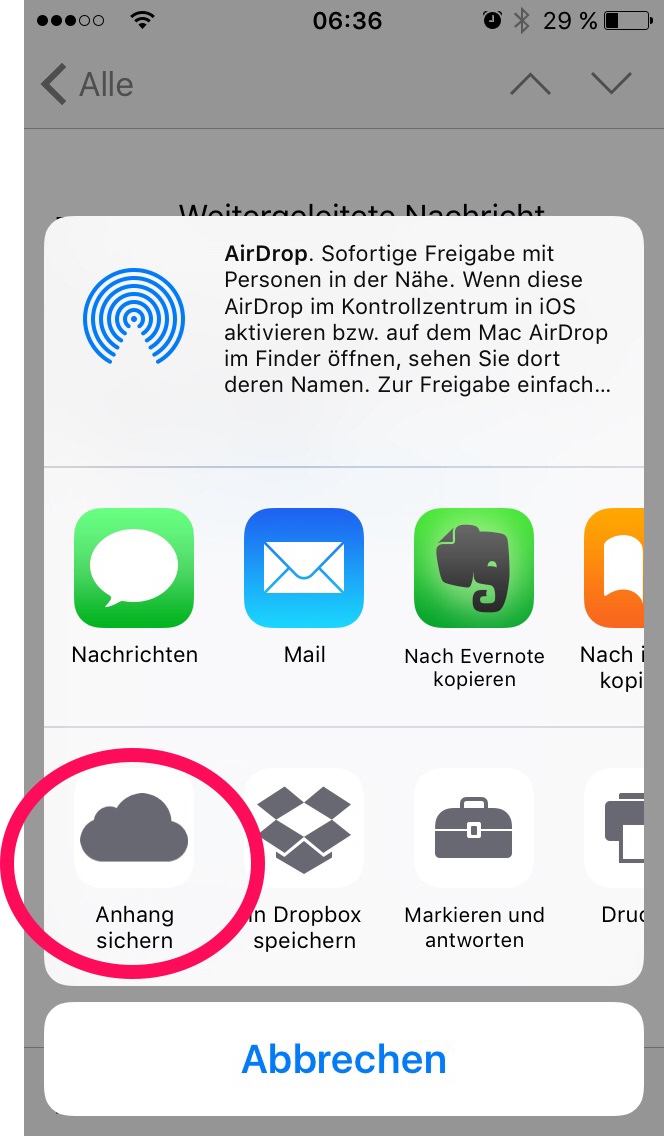This screenshot has width=664, height=1136.
Task: Go back to Alle
Action: click(88, 85)
